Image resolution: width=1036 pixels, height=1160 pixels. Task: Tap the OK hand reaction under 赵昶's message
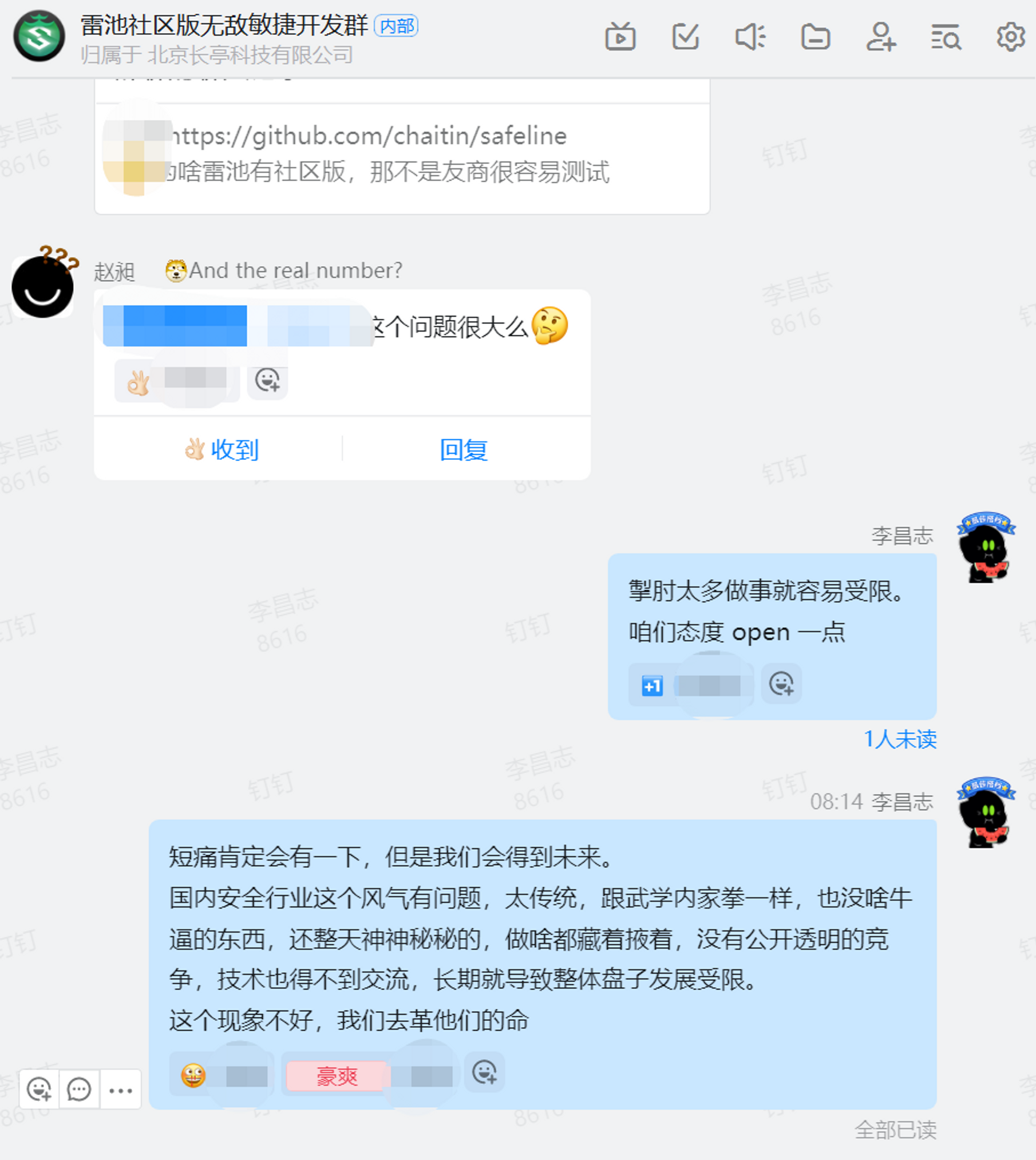pos(139,382)
